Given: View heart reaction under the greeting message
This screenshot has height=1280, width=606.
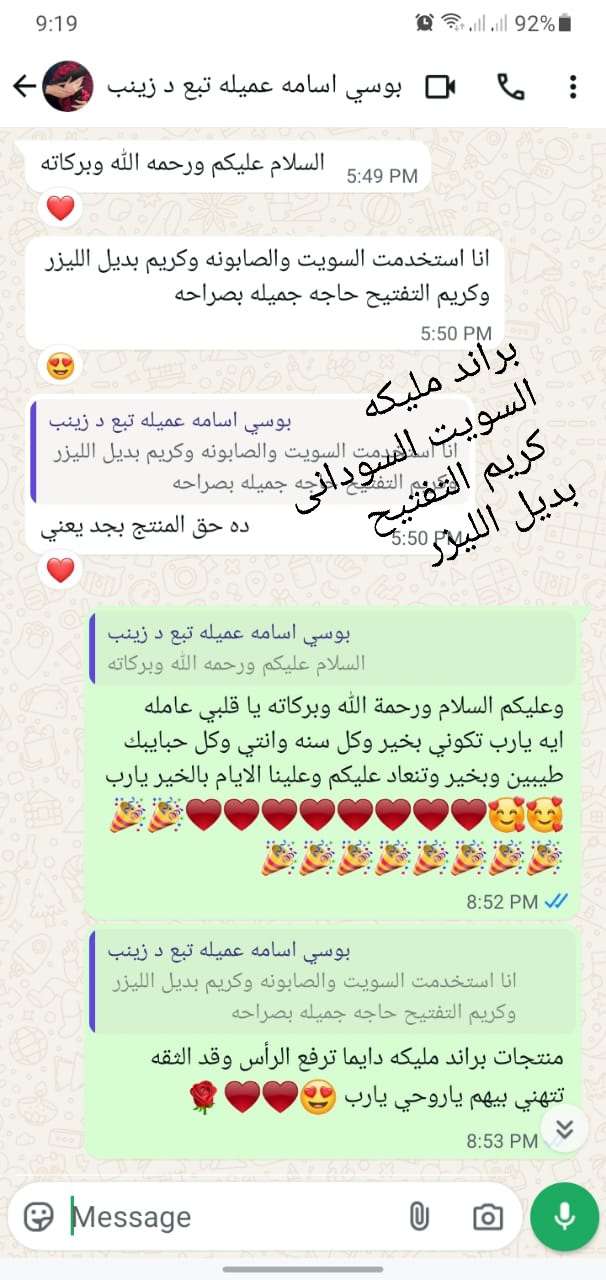Looking at the screenshot, I should [x=61, y=209].
